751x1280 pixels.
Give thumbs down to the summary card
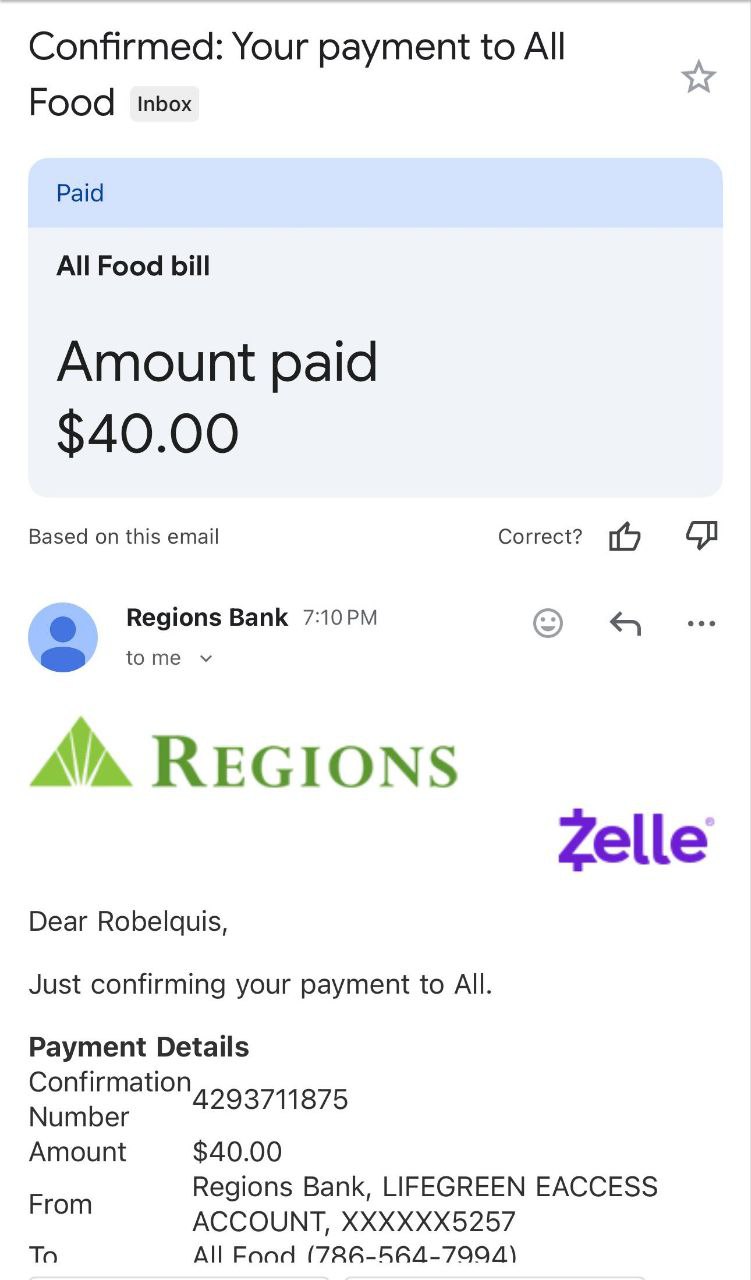pos(701,537)
